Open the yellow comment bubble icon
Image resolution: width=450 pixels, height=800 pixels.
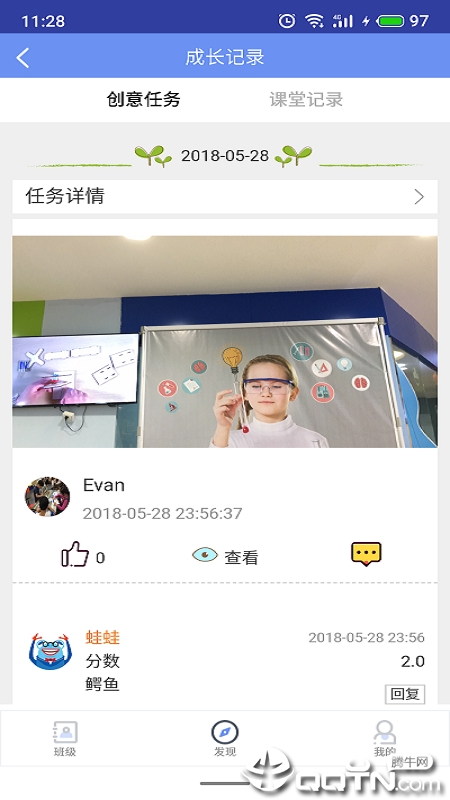point(366,554)
